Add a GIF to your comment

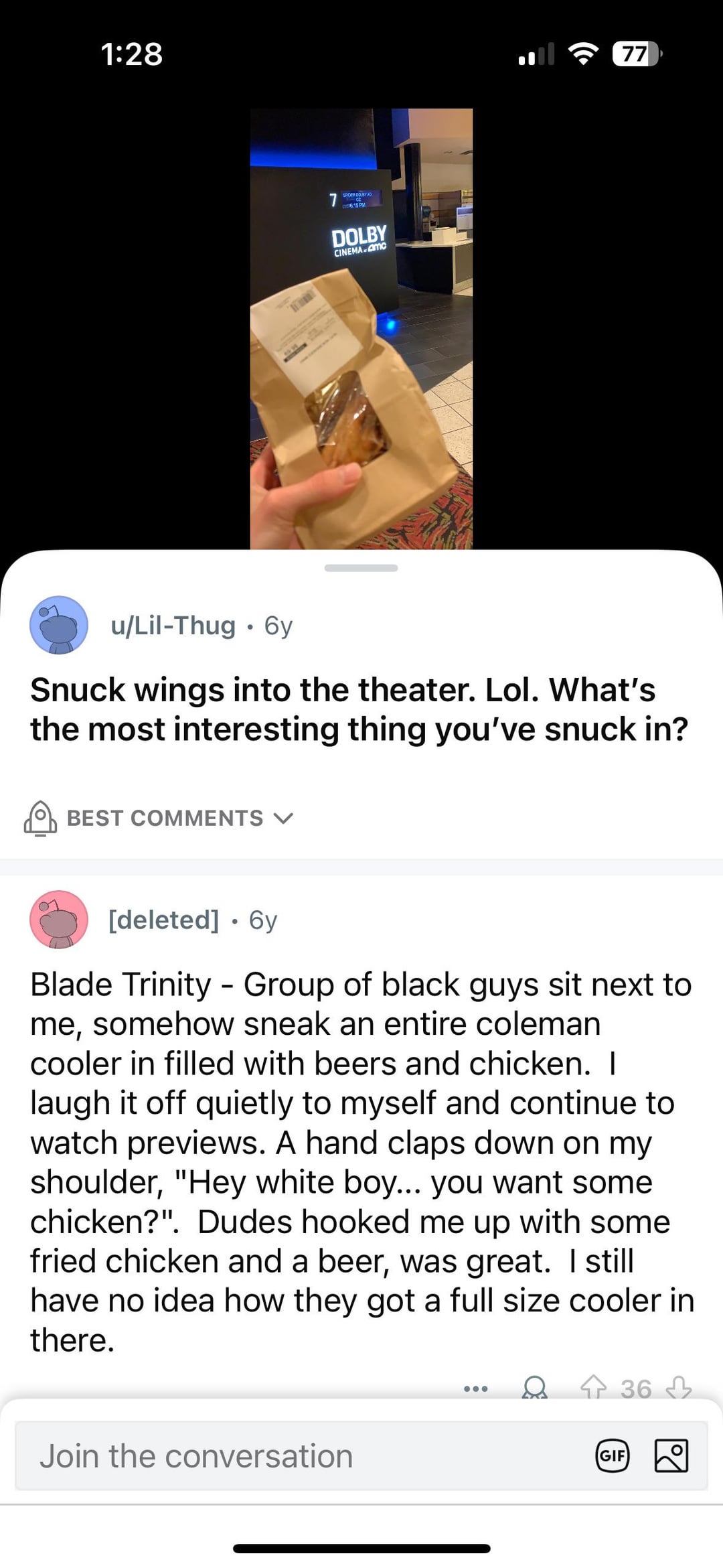click(x=613, y=1456)
